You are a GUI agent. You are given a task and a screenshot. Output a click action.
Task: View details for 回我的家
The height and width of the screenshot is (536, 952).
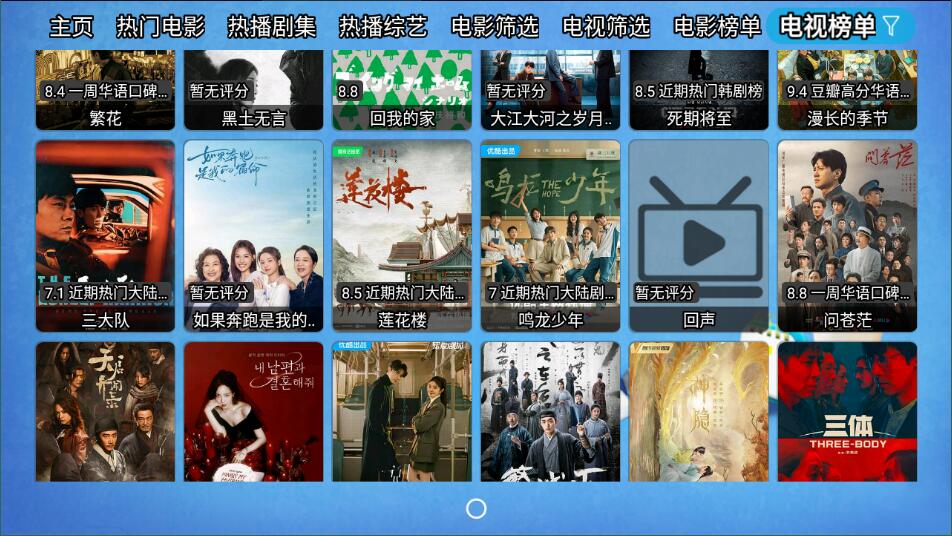[402, 90]
